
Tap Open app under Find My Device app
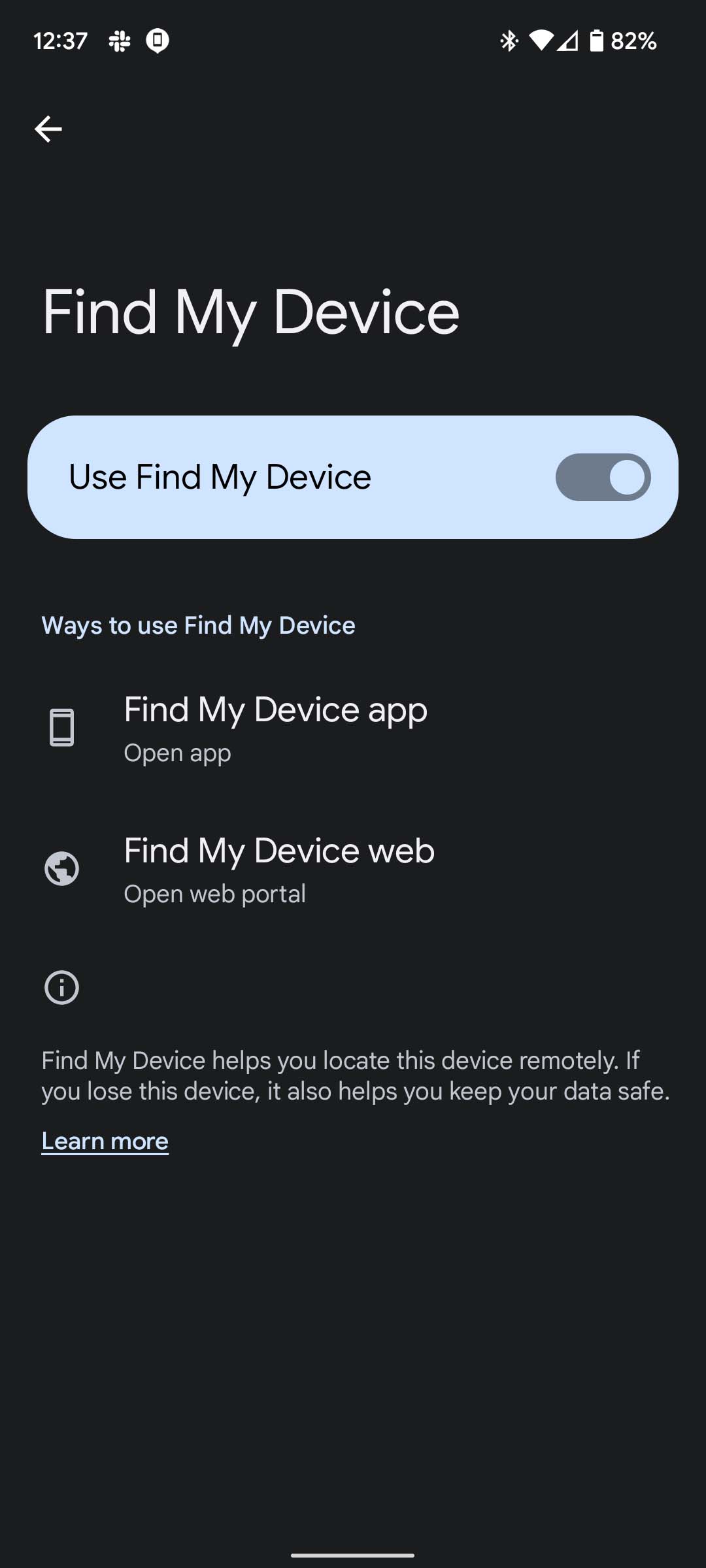pyautogui.click(x=177, y=753)
